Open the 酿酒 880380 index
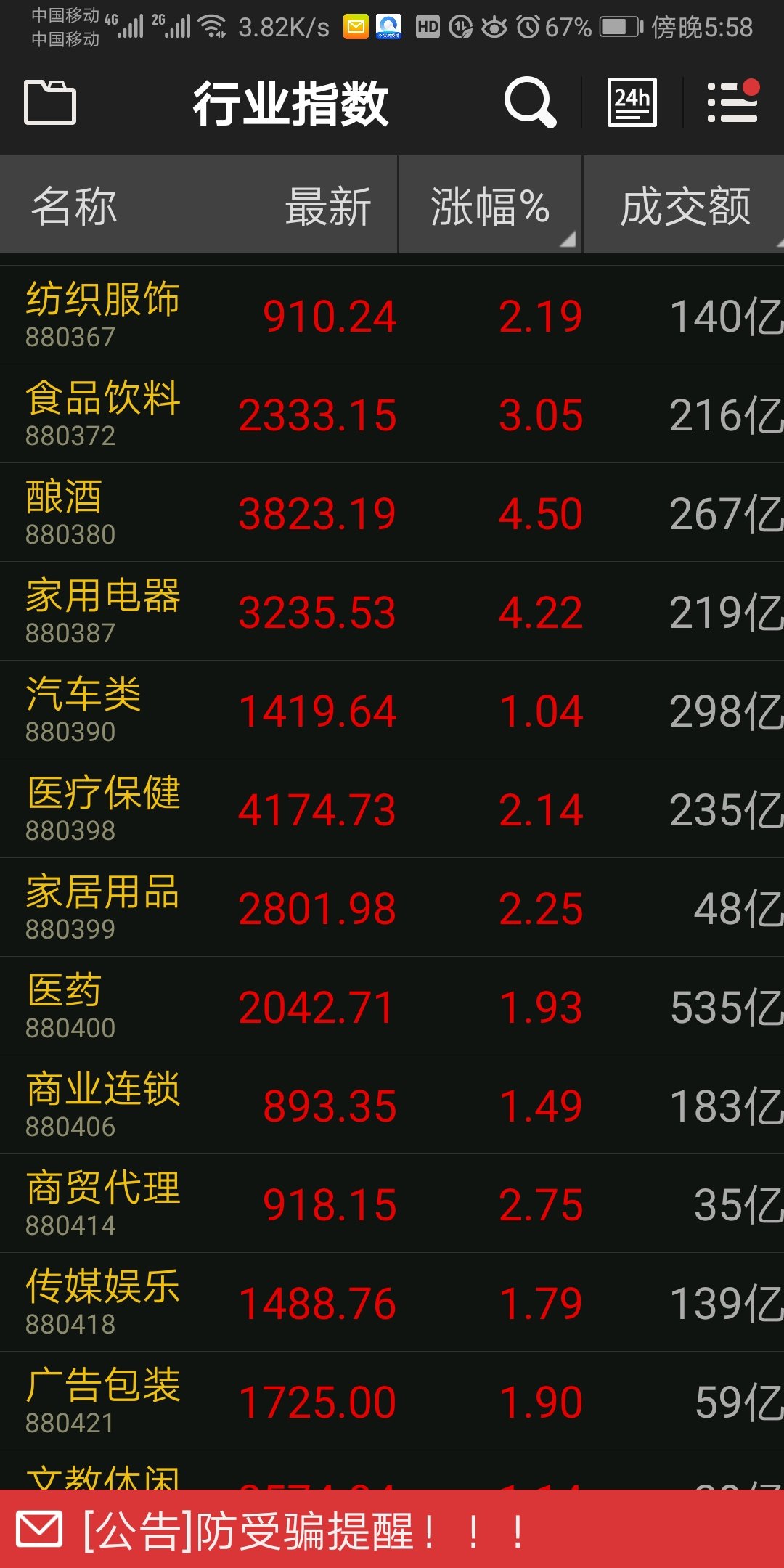 coord(392,513)
